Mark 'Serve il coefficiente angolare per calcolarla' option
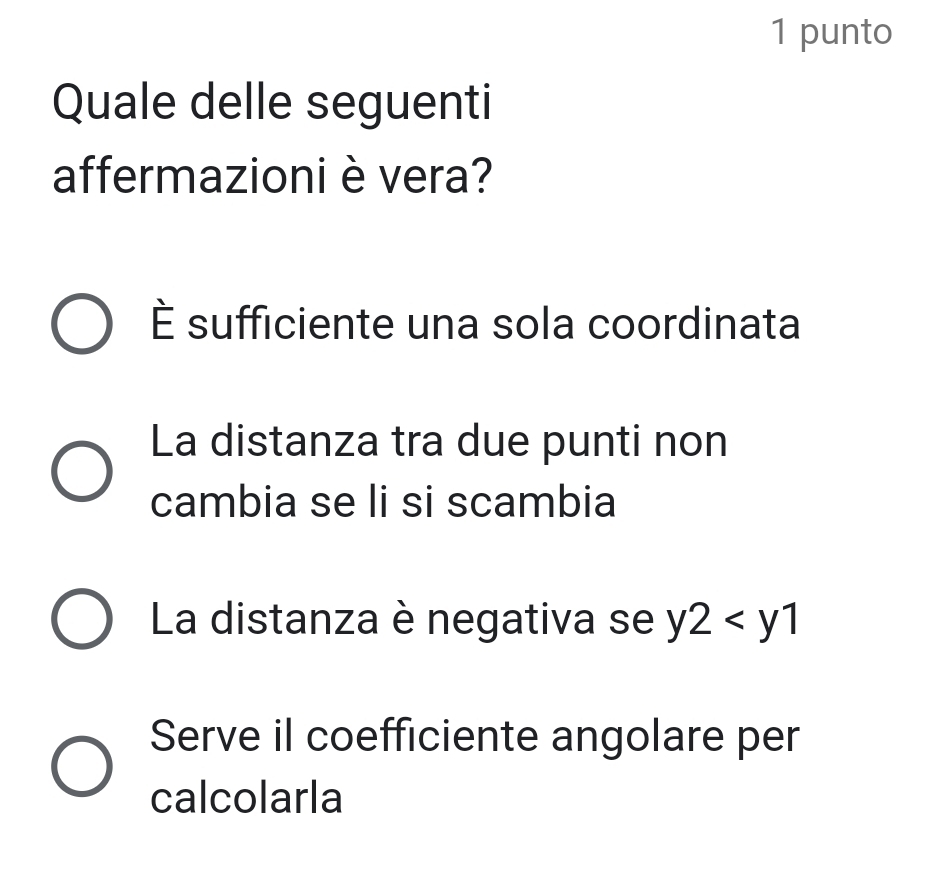This screenshot has width=934, height=884. point(82,767)
